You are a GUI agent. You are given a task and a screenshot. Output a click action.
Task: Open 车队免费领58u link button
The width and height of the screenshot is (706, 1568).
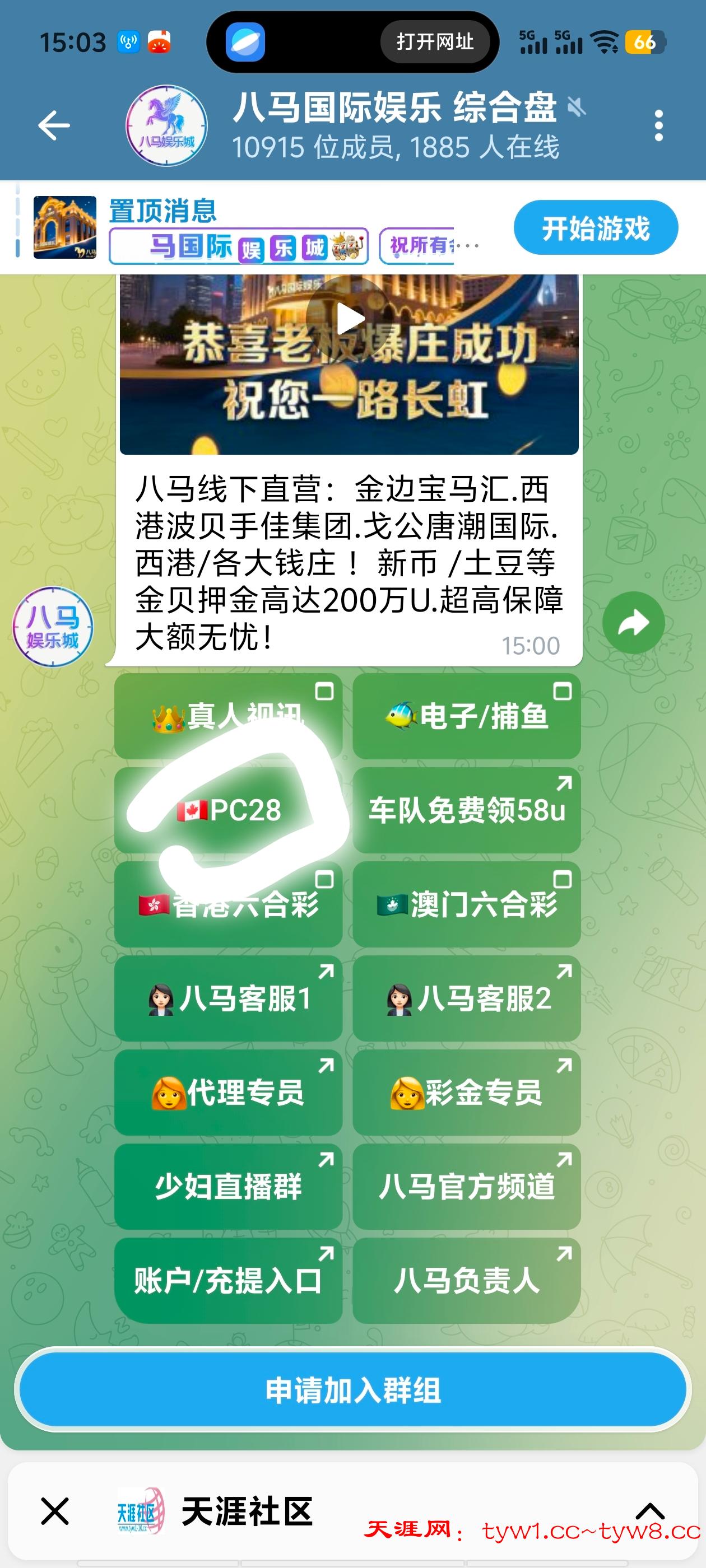tap(466, 810)
